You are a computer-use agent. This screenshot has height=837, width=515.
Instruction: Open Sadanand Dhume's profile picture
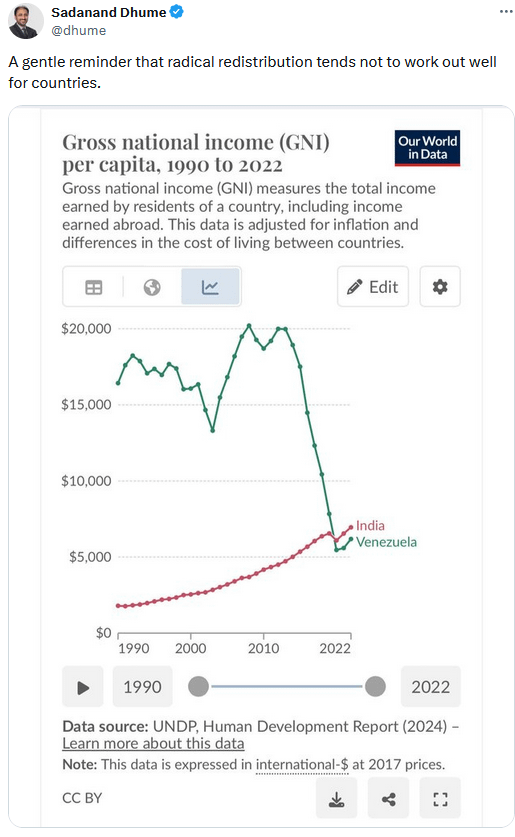click(26, 21)
